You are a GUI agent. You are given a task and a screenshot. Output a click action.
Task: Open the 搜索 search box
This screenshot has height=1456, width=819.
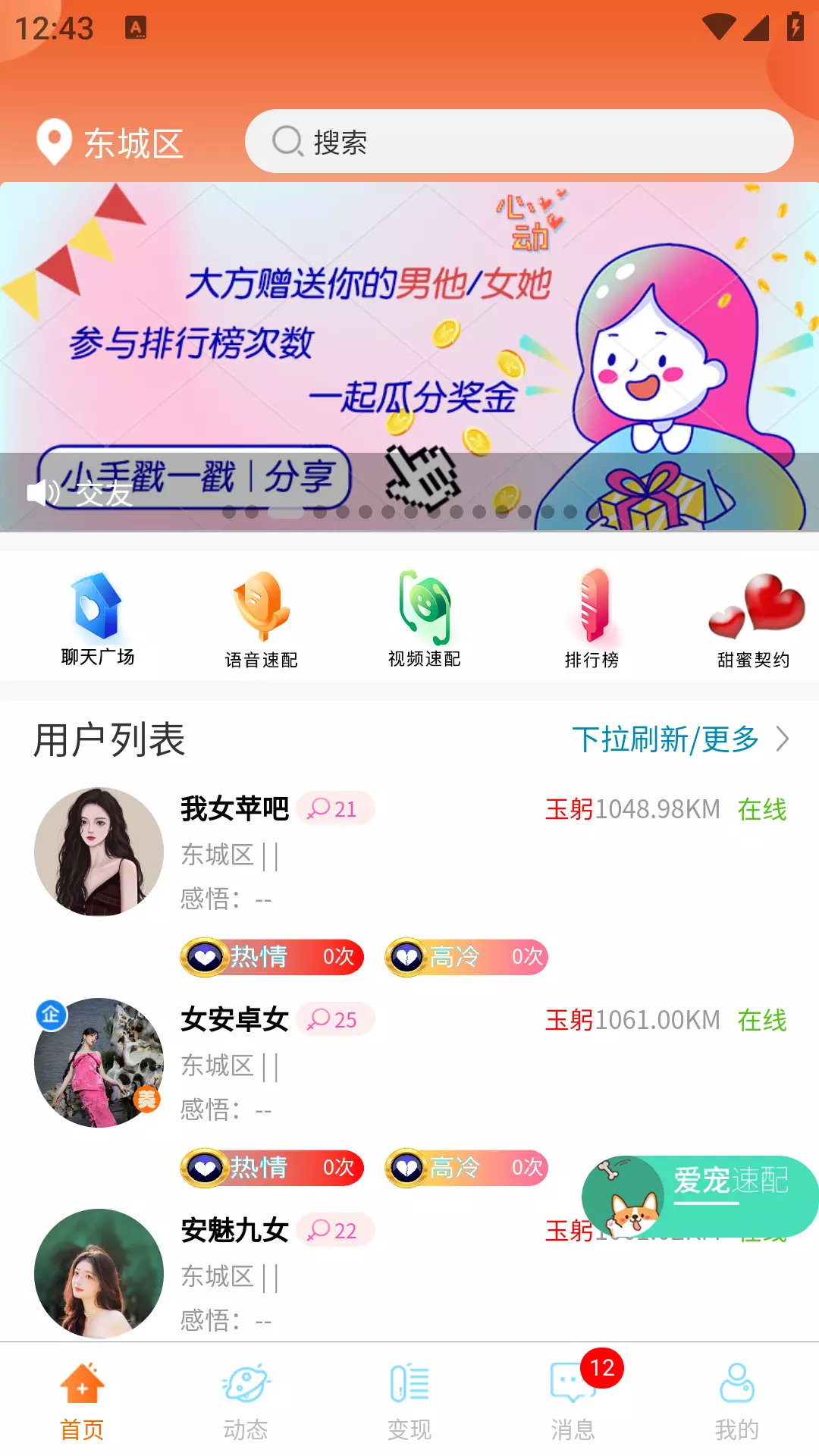pyautogui.click(x=519, y=141)
